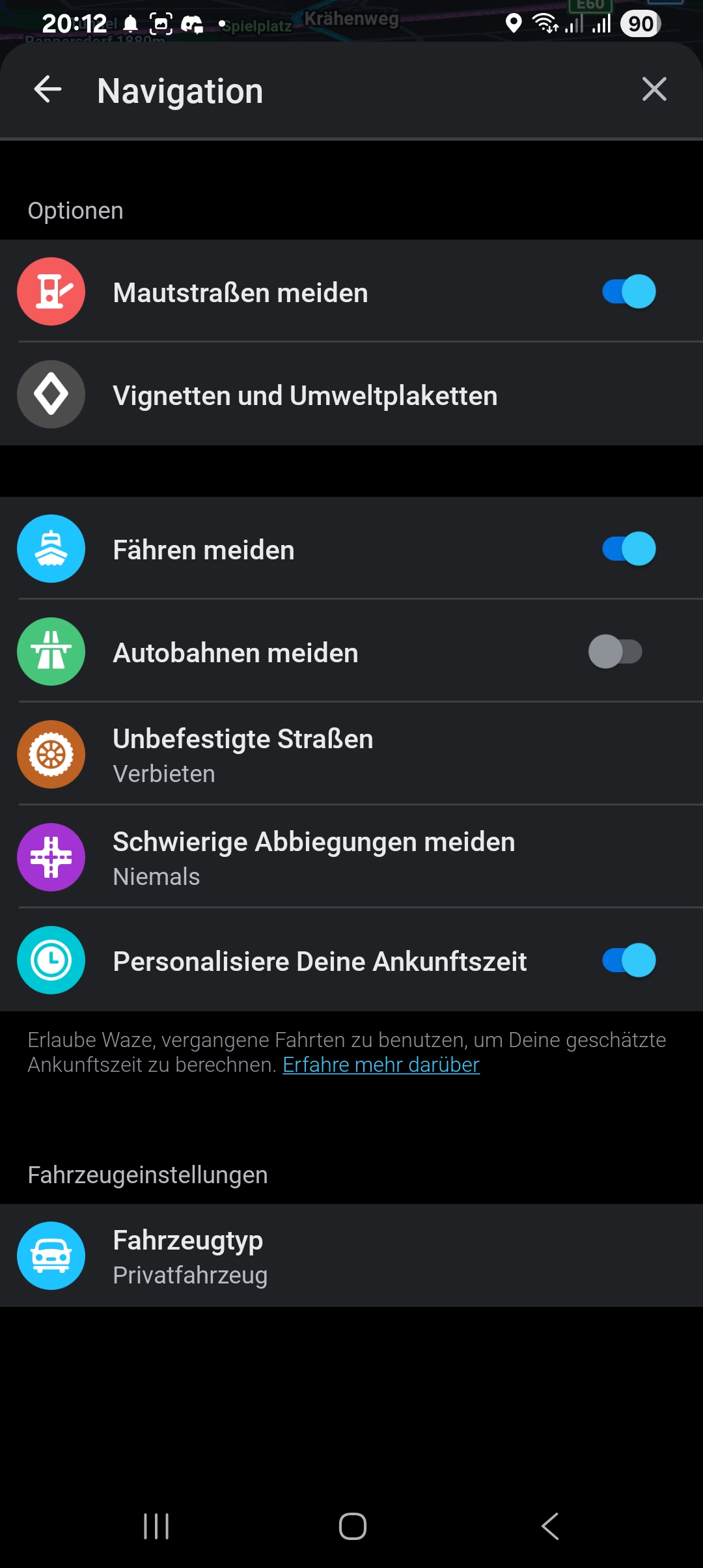This screenshot has height=1568, width=703.
Task: Change the Fahrzeugtyp setting
Action: click(351, 1256)
